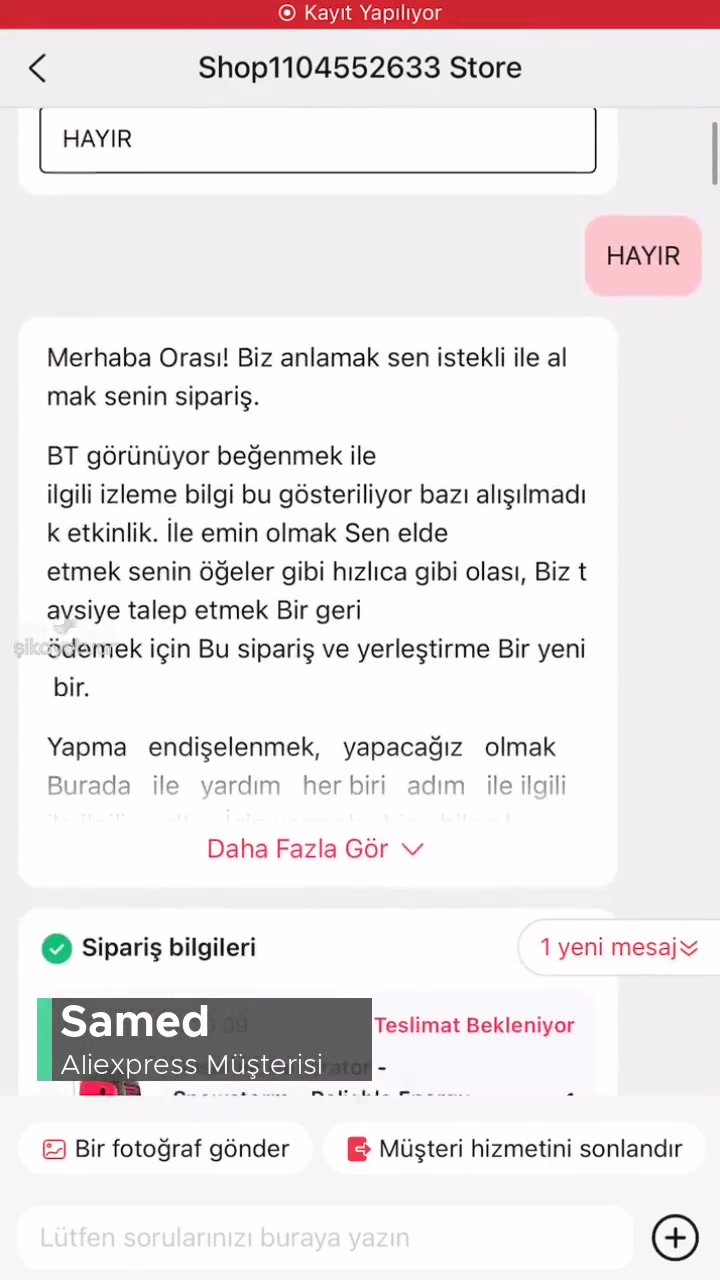720x1280 pixels.
Task: Select the photo icon beside 'Bir fotoğraf gönder'
Action: click(54, 1149)
